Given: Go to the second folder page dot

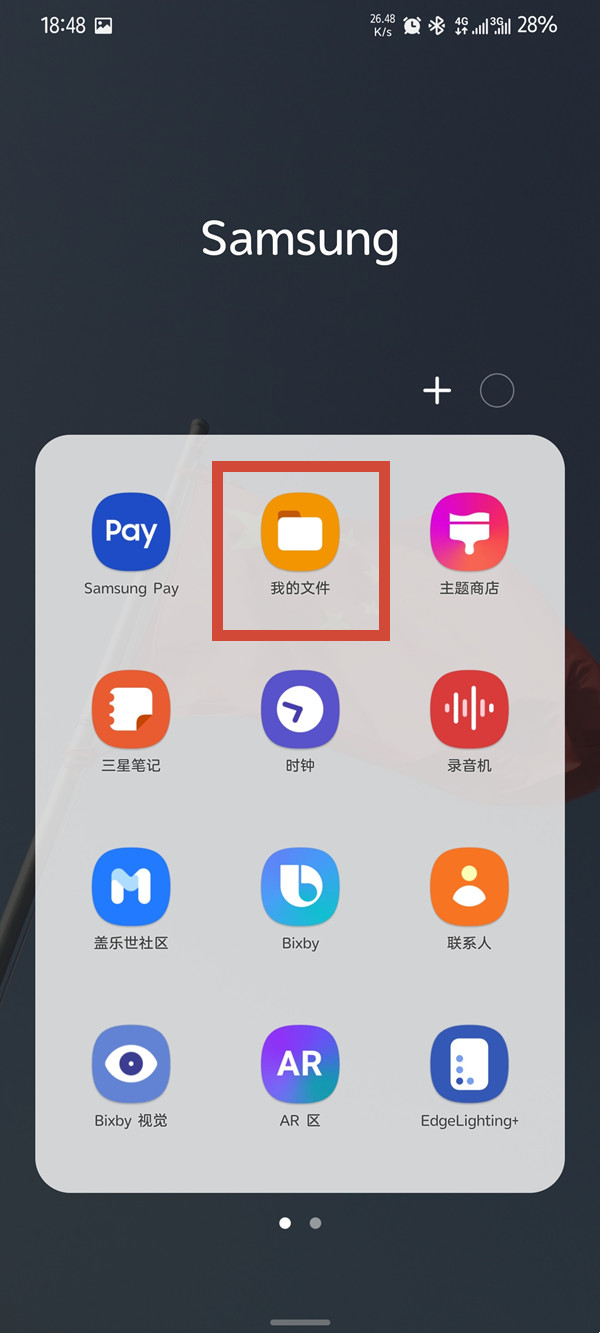Looking at the screenshot, I should [315, 1223].
